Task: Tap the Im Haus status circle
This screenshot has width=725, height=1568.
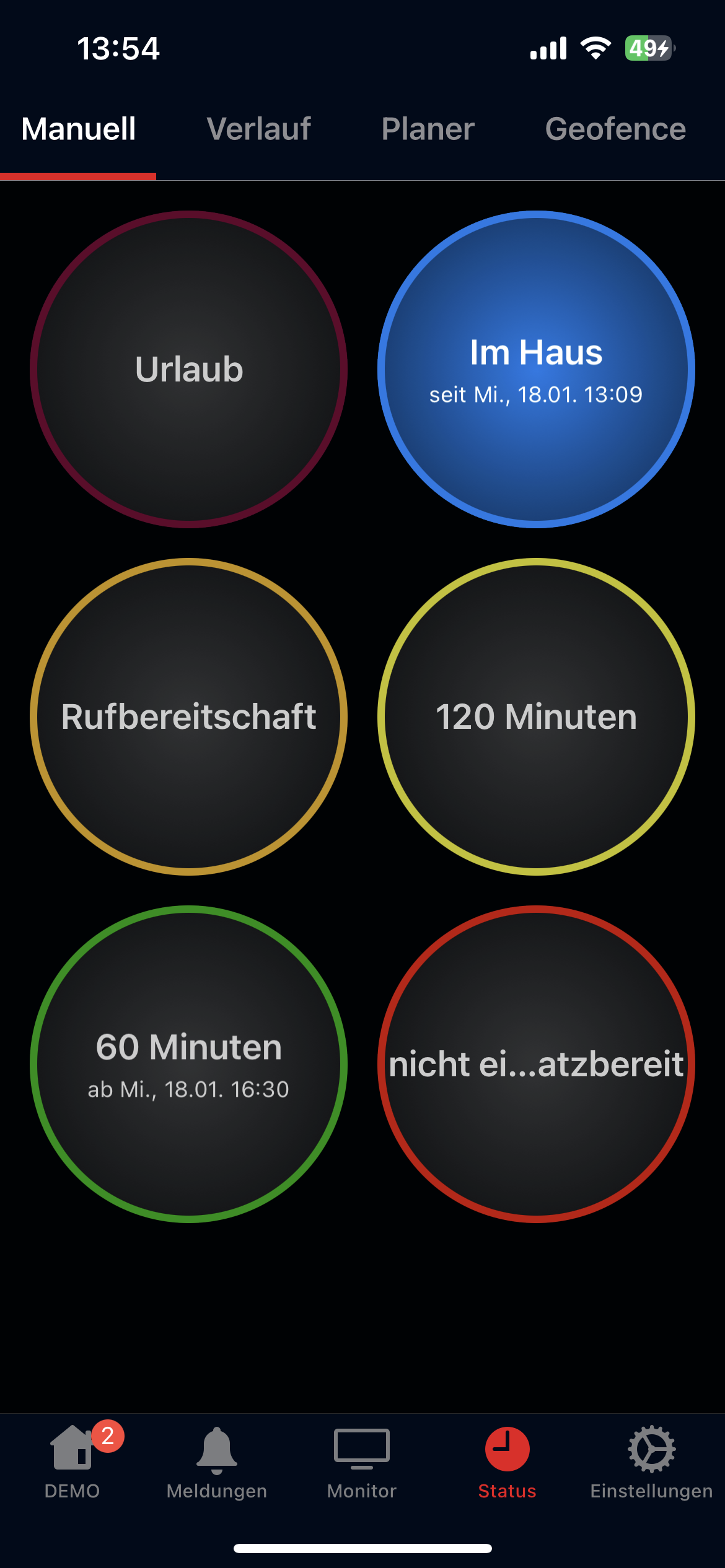Action: coord(536,370)
